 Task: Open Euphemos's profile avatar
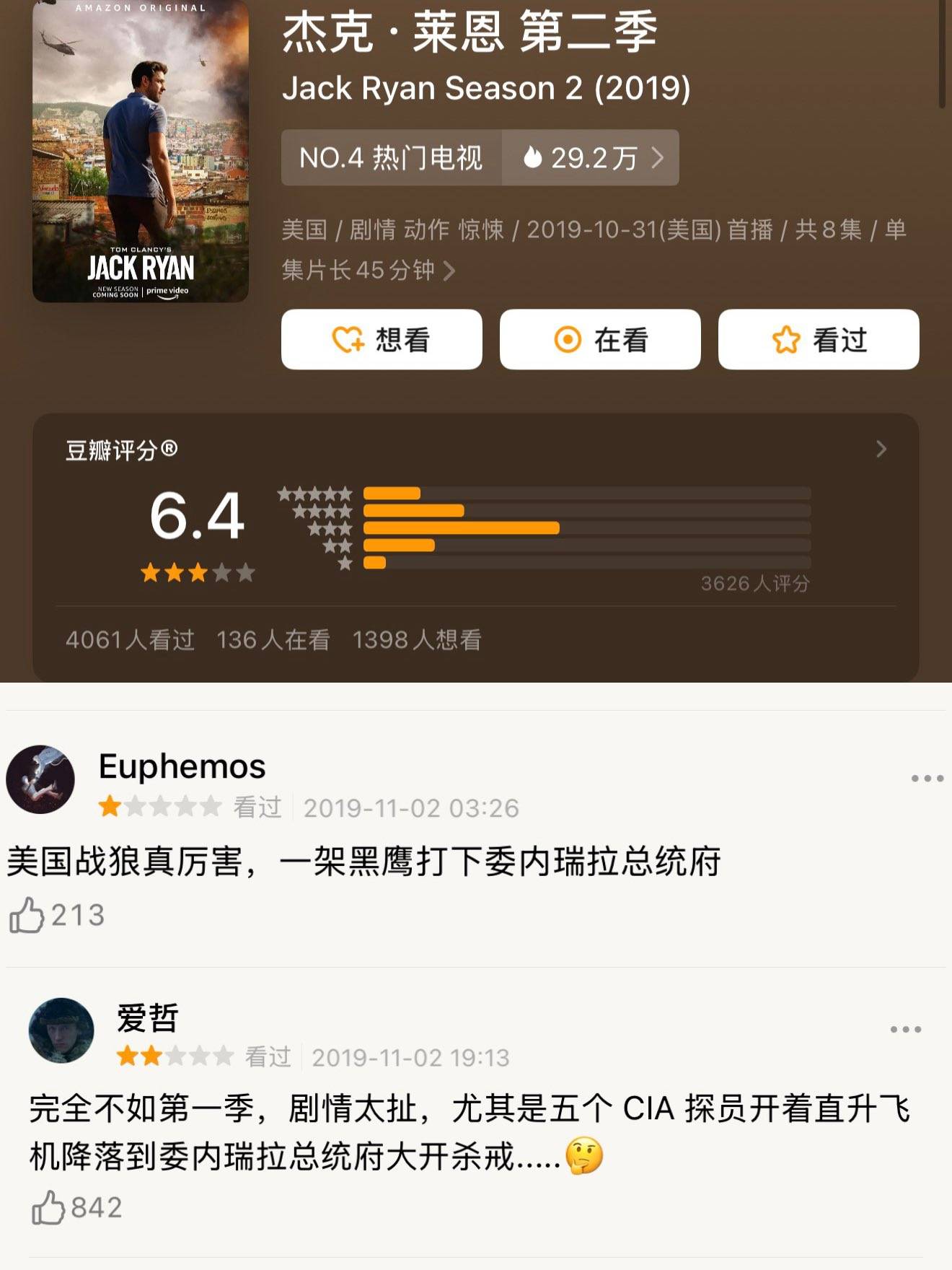[40, 779]
